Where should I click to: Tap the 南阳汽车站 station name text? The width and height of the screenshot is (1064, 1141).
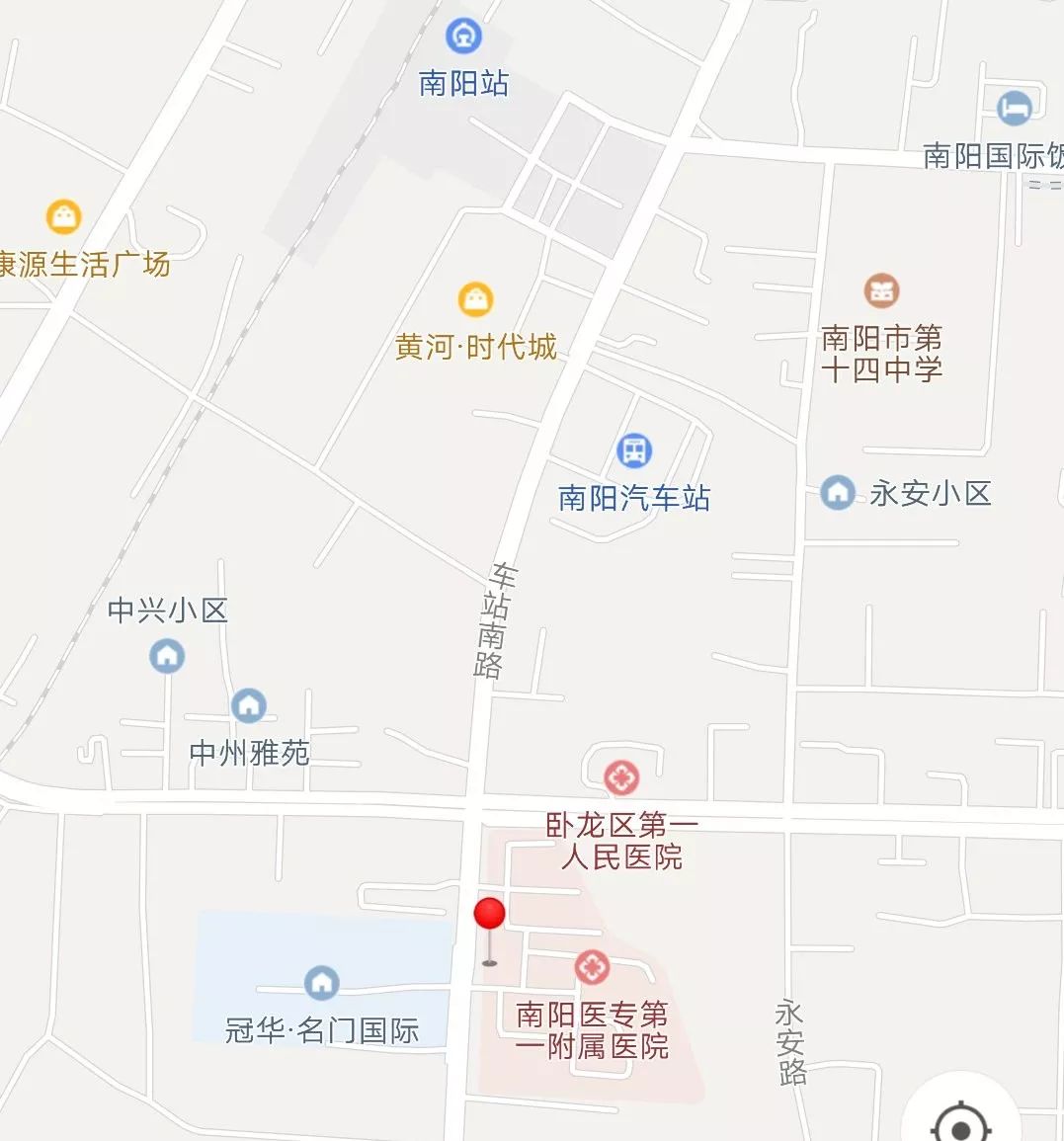click(x=632, y=499)
